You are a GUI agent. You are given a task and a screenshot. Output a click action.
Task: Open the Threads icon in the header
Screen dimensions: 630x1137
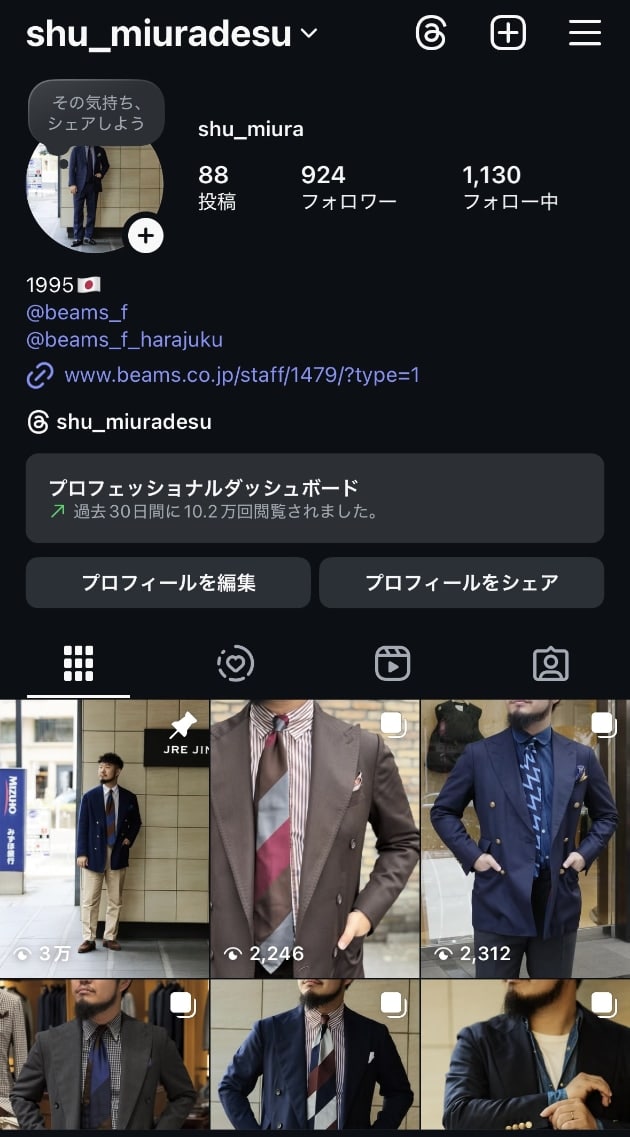(x=431, y=33)
